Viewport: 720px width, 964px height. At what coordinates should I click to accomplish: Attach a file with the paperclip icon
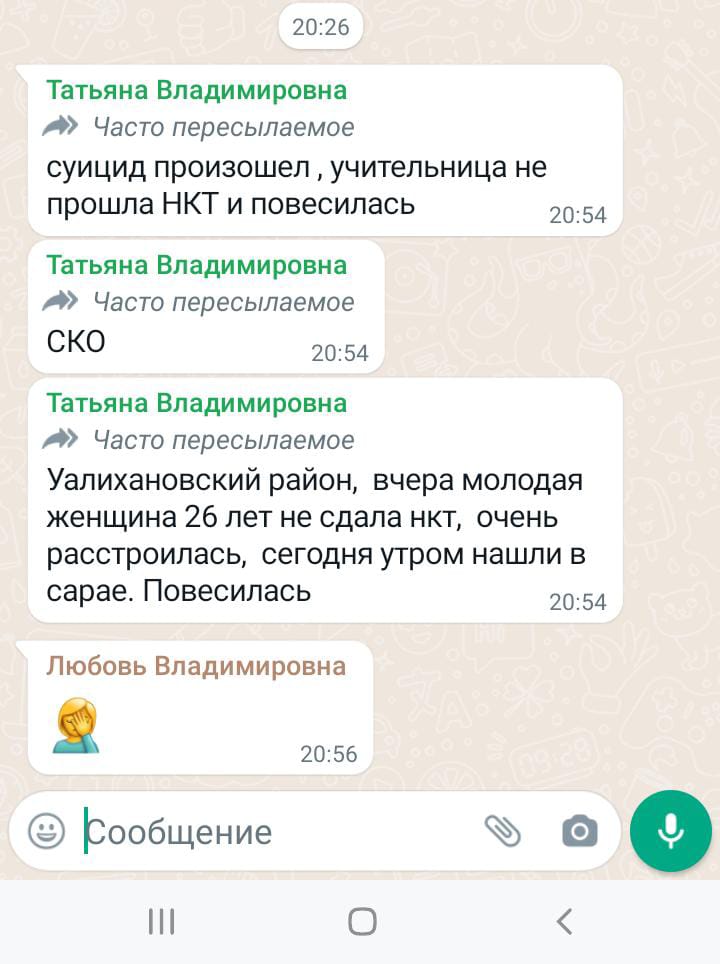pyautogui.click(x=503, y=830)
